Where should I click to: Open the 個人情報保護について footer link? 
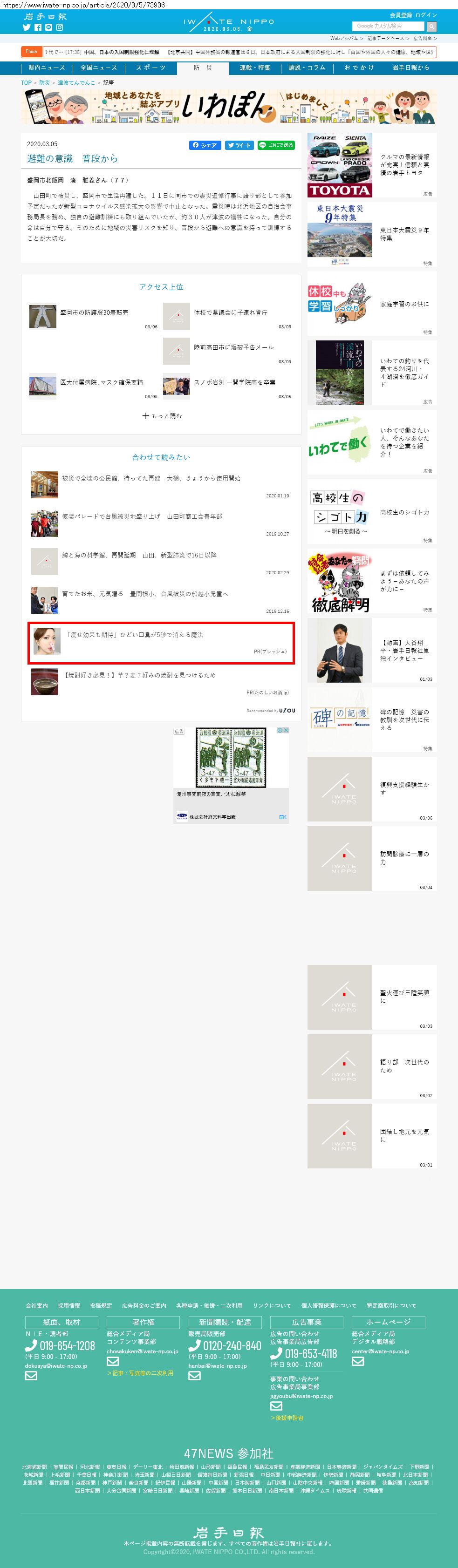pos(328,1305)
